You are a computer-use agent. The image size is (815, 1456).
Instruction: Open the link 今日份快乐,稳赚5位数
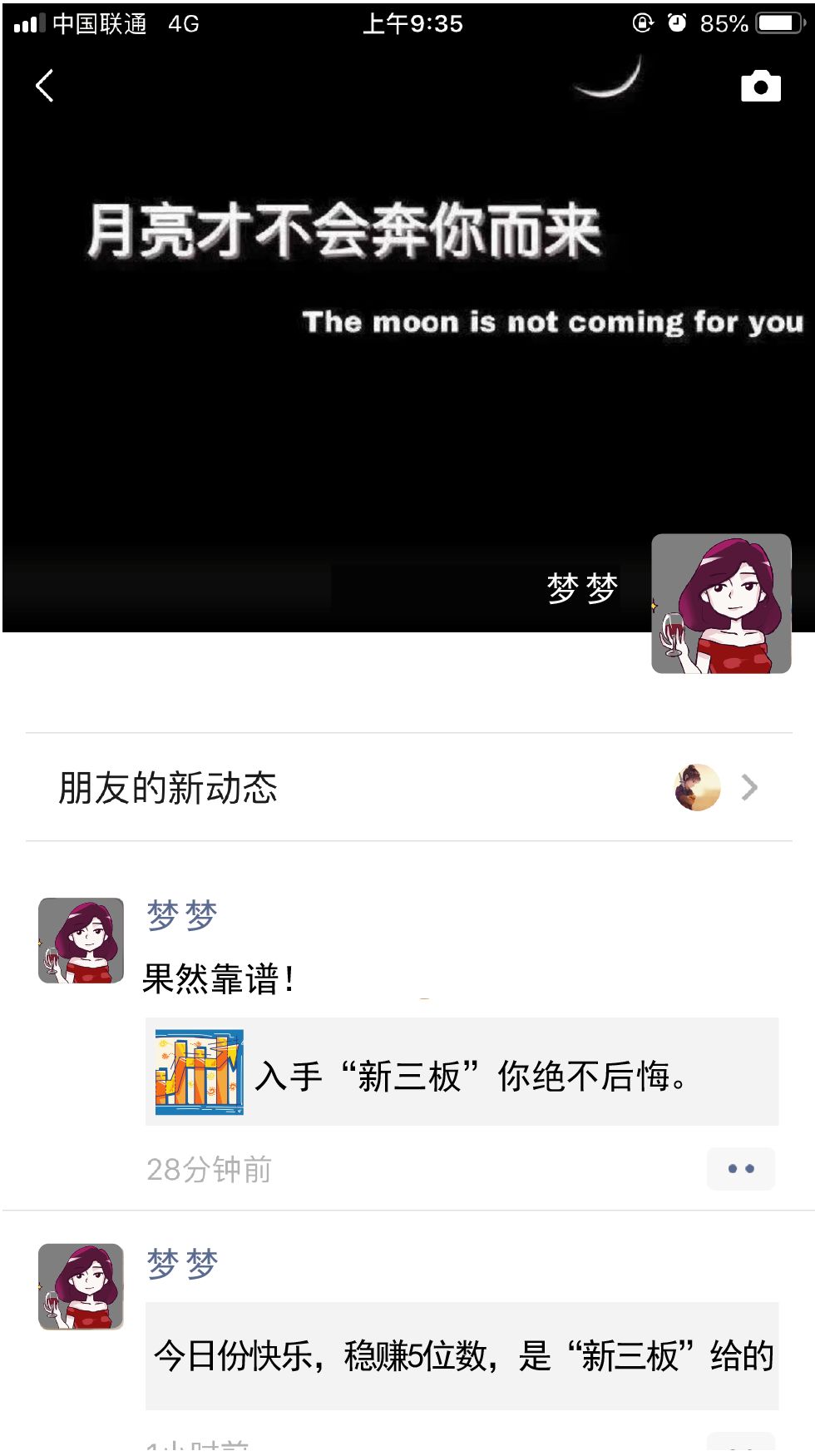click(462, 1356)
